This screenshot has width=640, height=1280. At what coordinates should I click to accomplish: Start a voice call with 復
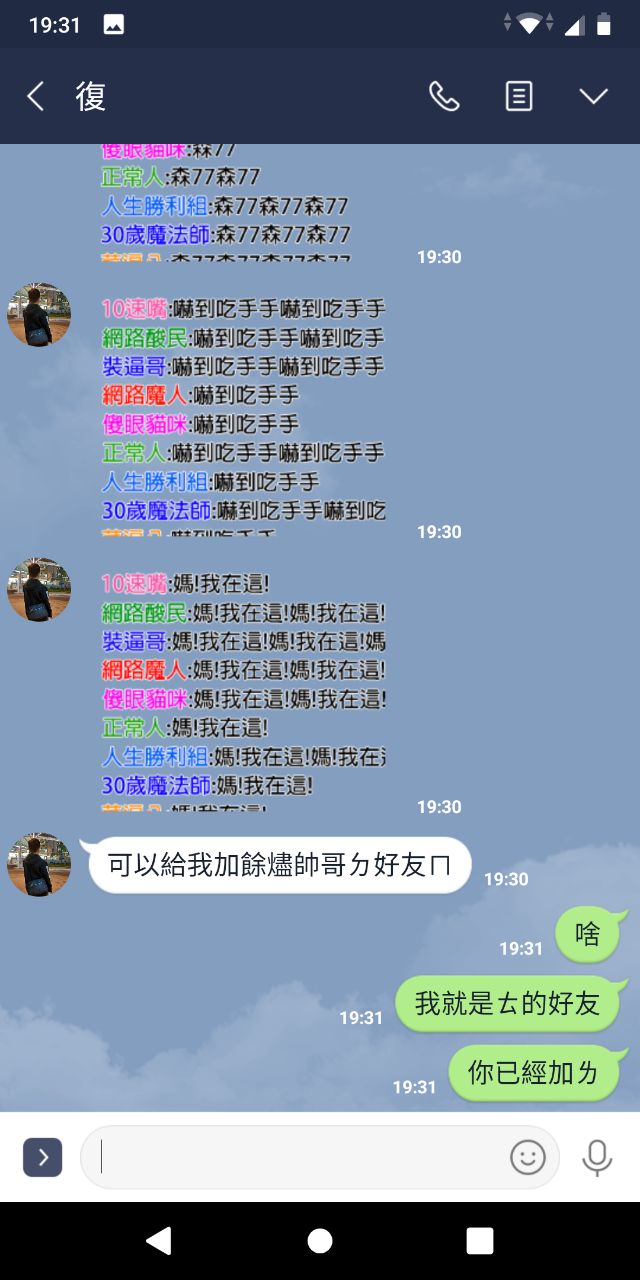click(x=444, y=96)
